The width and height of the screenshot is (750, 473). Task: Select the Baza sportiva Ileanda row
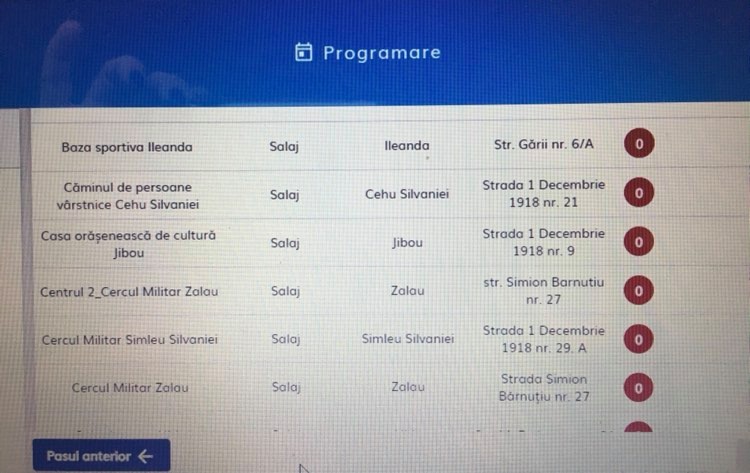(x=127, y=146)
